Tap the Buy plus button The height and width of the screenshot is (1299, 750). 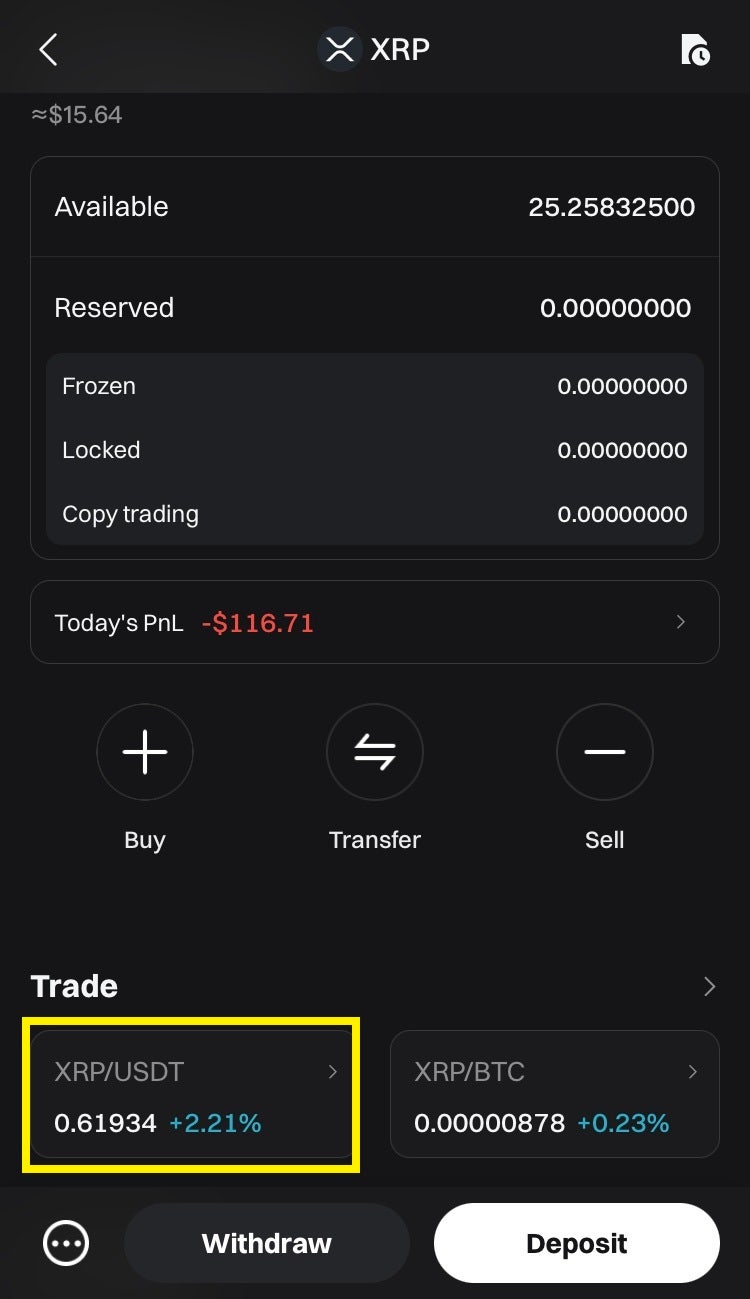pyautogui.click(x=145, y=752)
